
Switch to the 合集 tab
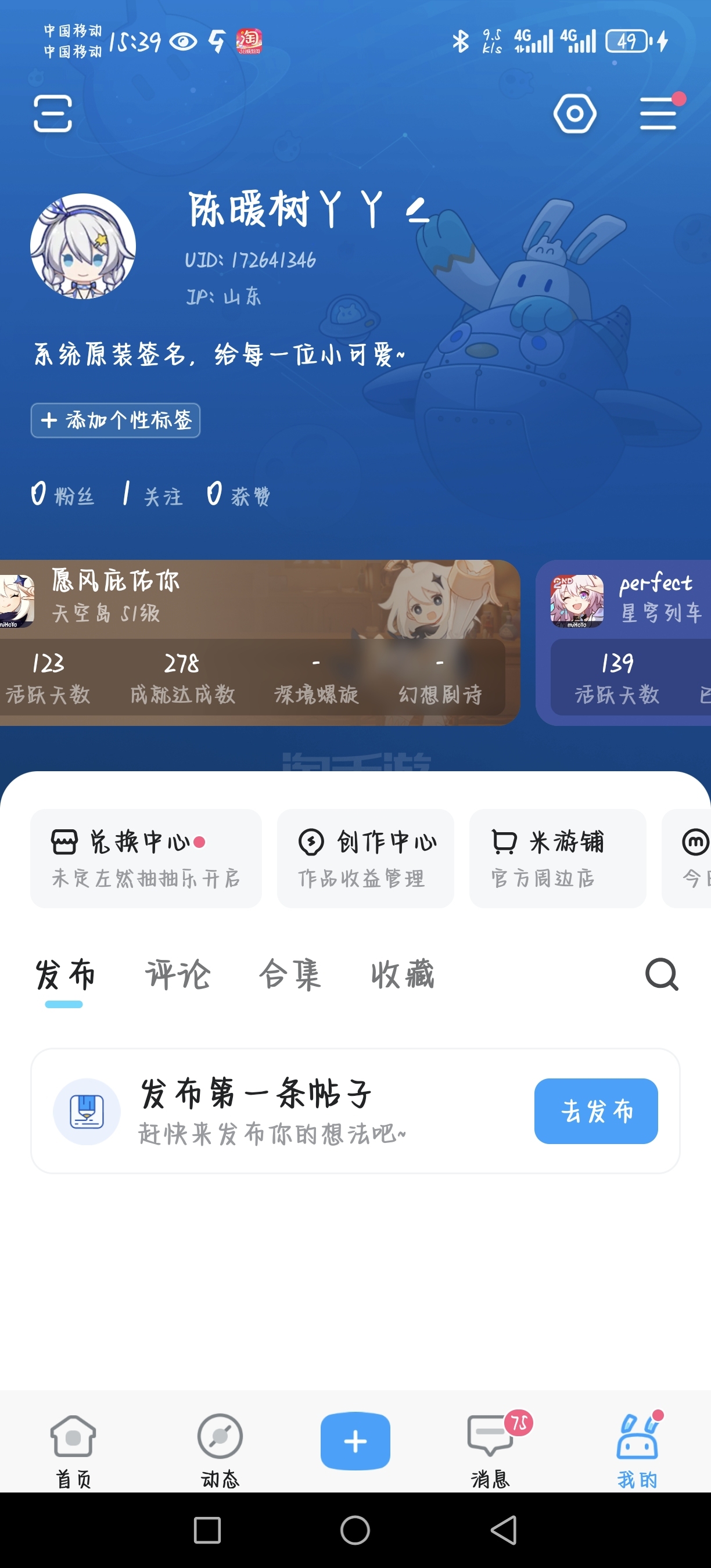[290, 974]
